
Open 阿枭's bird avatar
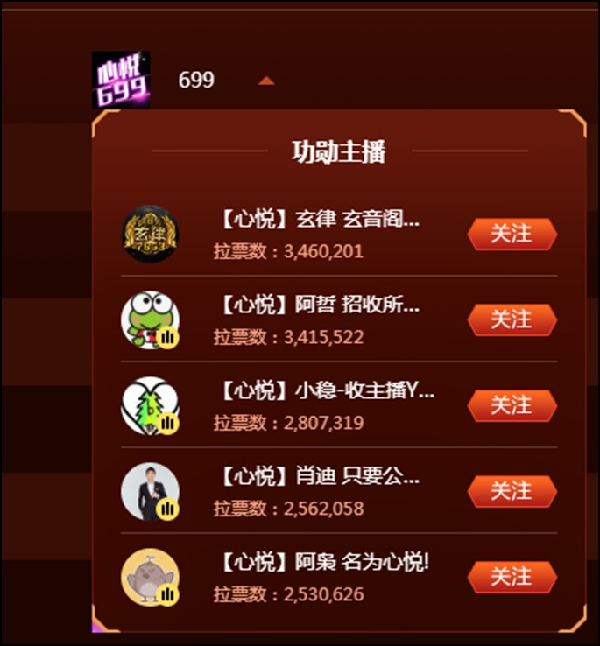tap(150, 578)
